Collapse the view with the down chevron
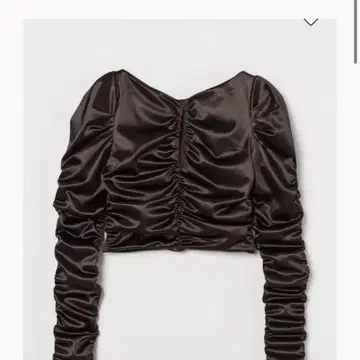 click(x=311, y=22)
